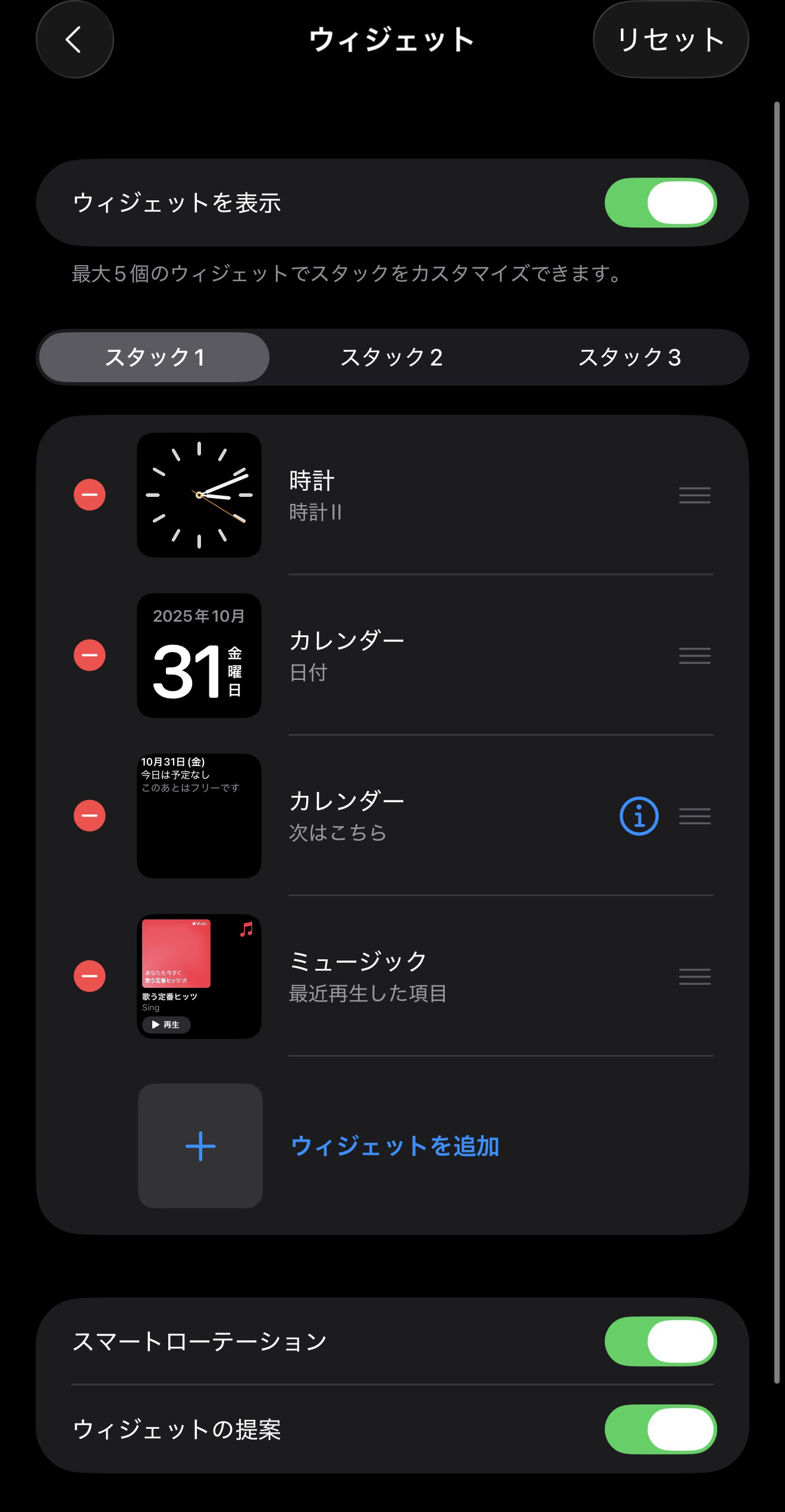Remove the 時計 widget
Image resolution: width=785 pixels, height=1512 pixels.
90,494
